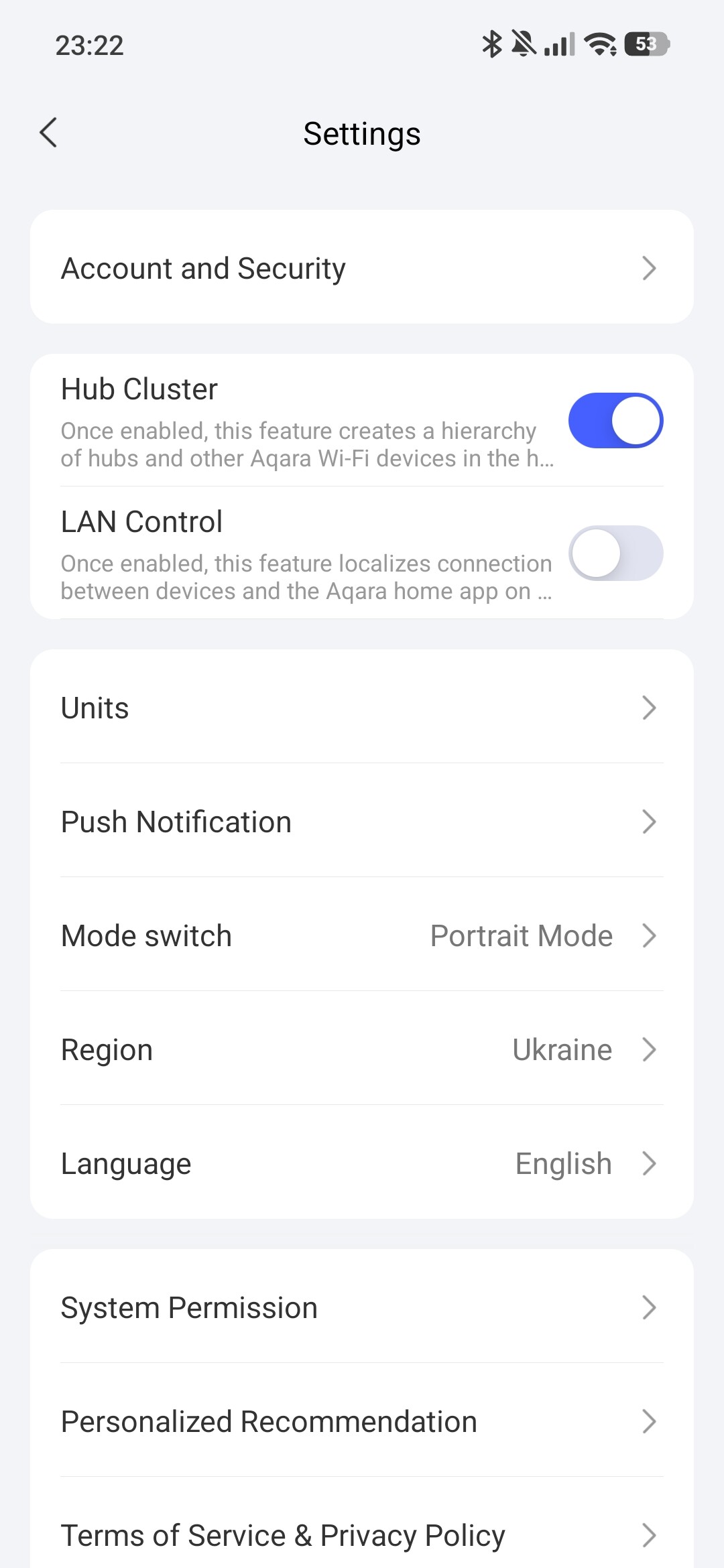Turn off the Hub Cluster switch

pyautogui.click(x=615, y=421)
